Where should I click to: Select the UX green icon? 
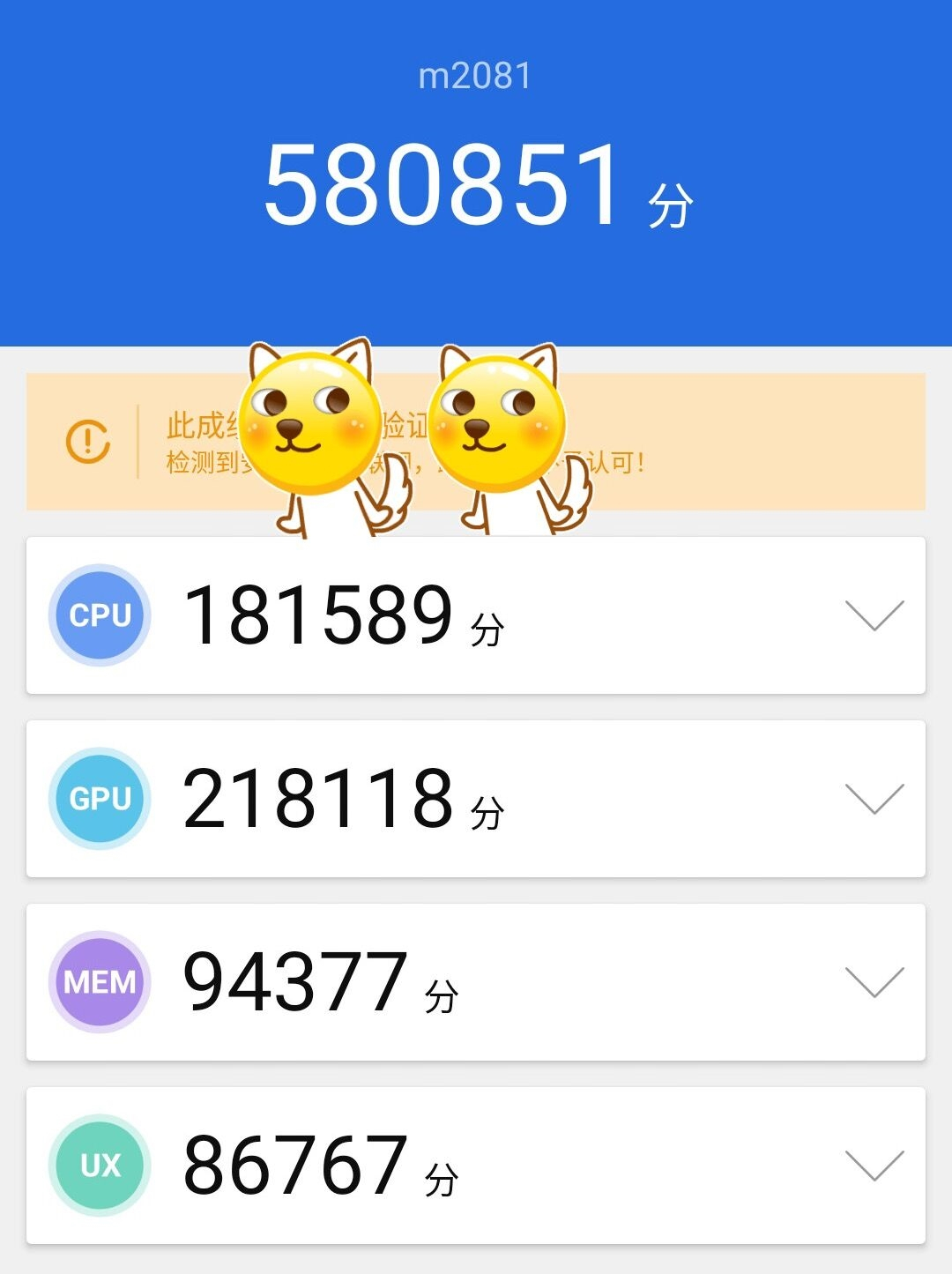click(100, 1164)
